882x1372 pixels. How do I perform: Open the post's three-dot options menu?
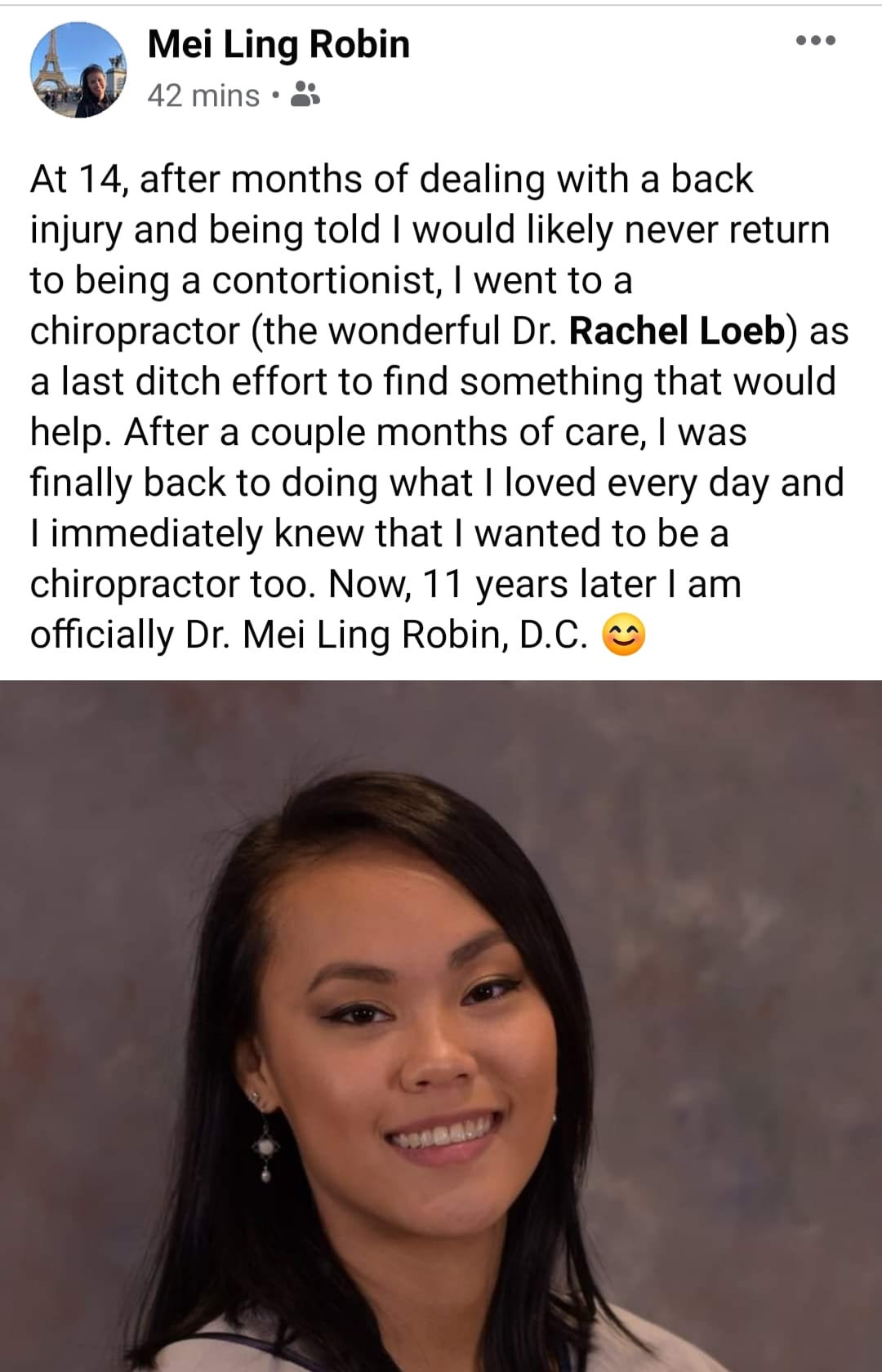tap(816, 40)
